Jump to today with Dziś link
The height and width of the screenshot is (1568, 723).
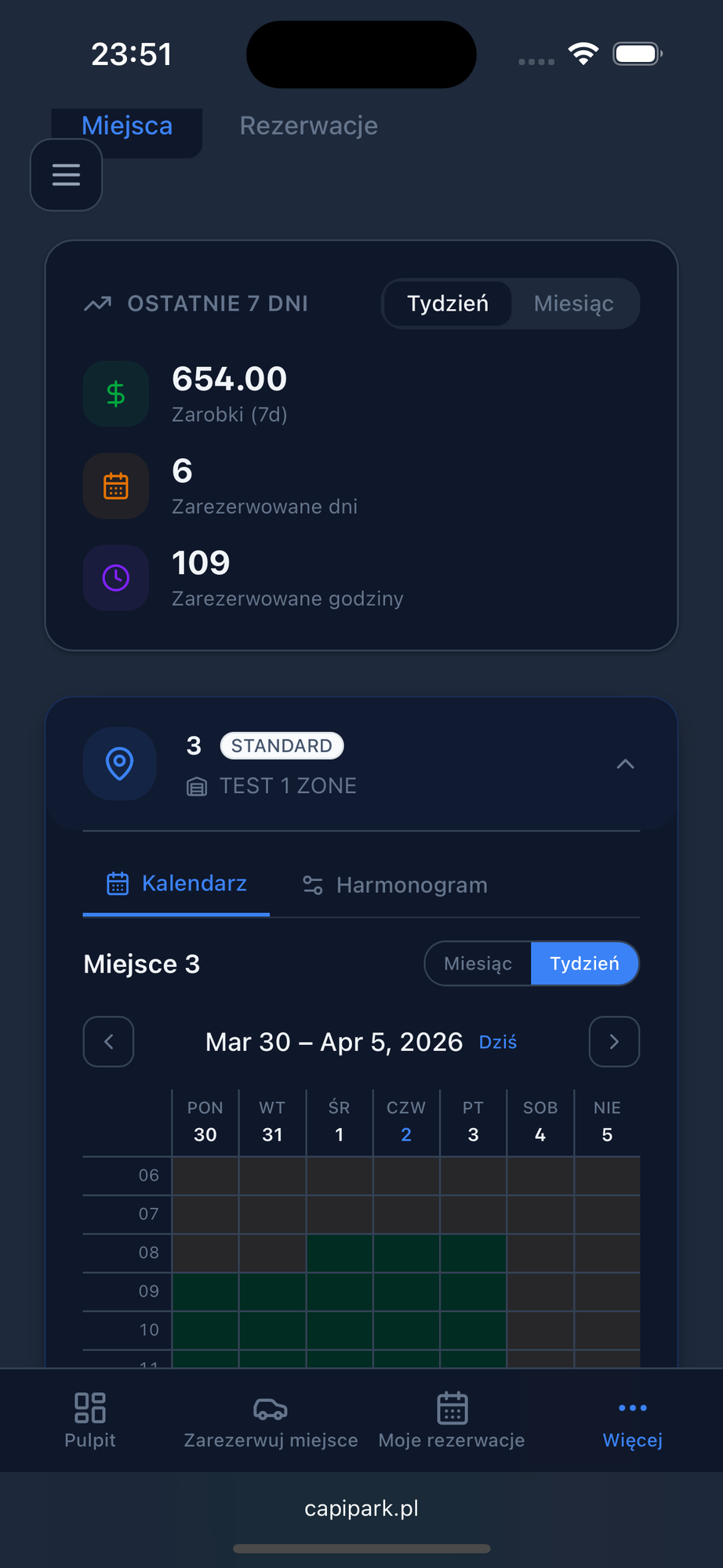[497, 1042]
